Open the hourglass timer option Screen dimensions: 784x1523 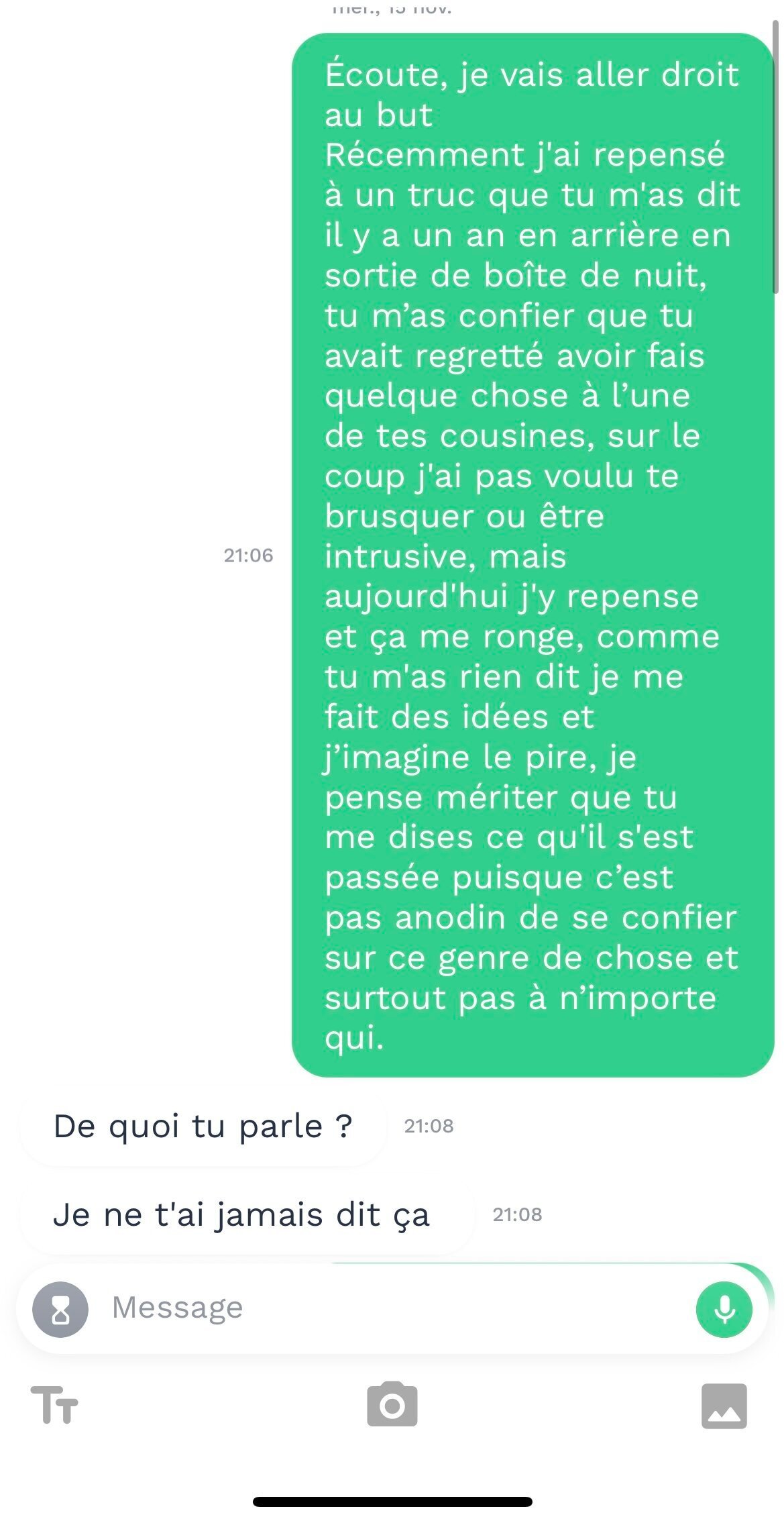tap(60, 1309)
